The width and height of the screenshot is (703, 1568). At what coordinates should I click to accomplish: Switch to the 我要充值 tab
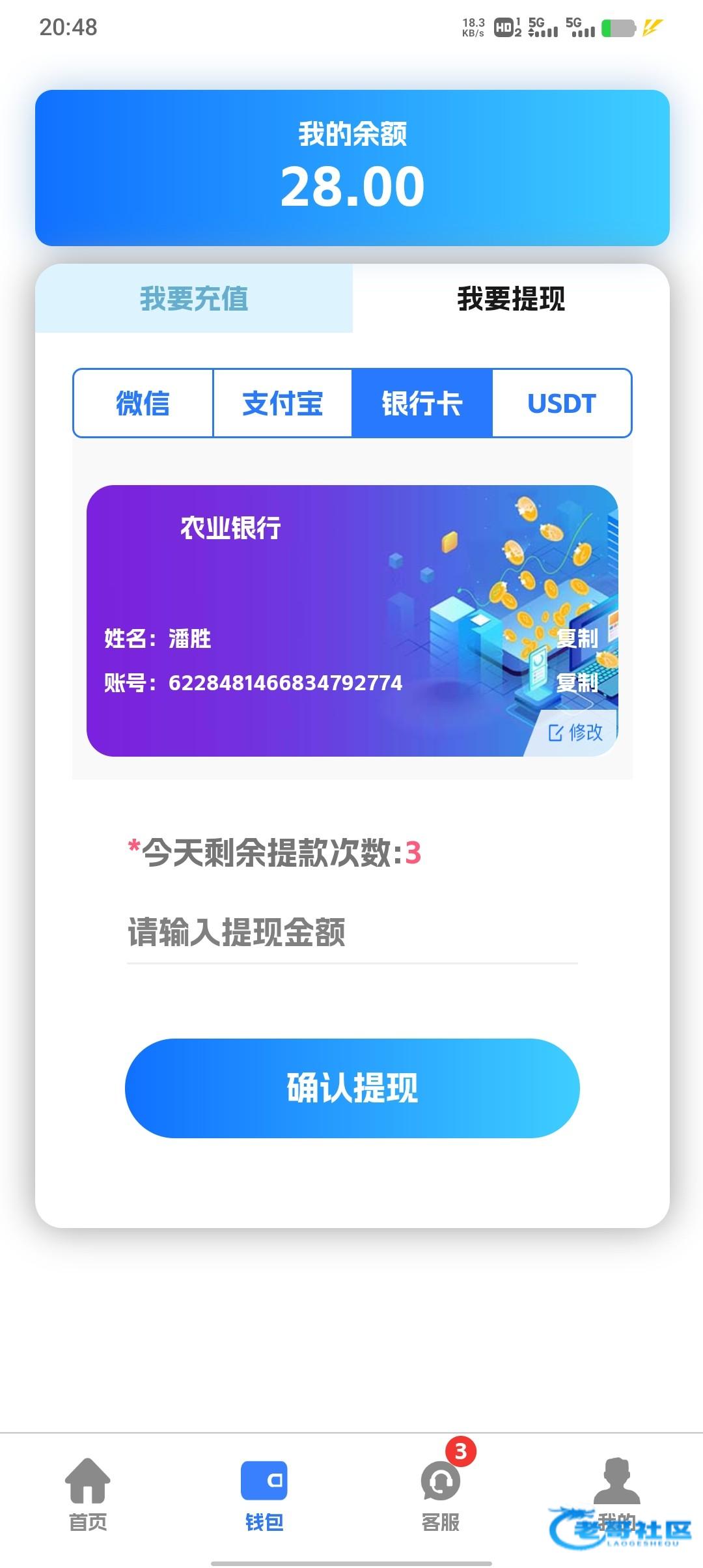pyautogui.click(x=194, y=299)
